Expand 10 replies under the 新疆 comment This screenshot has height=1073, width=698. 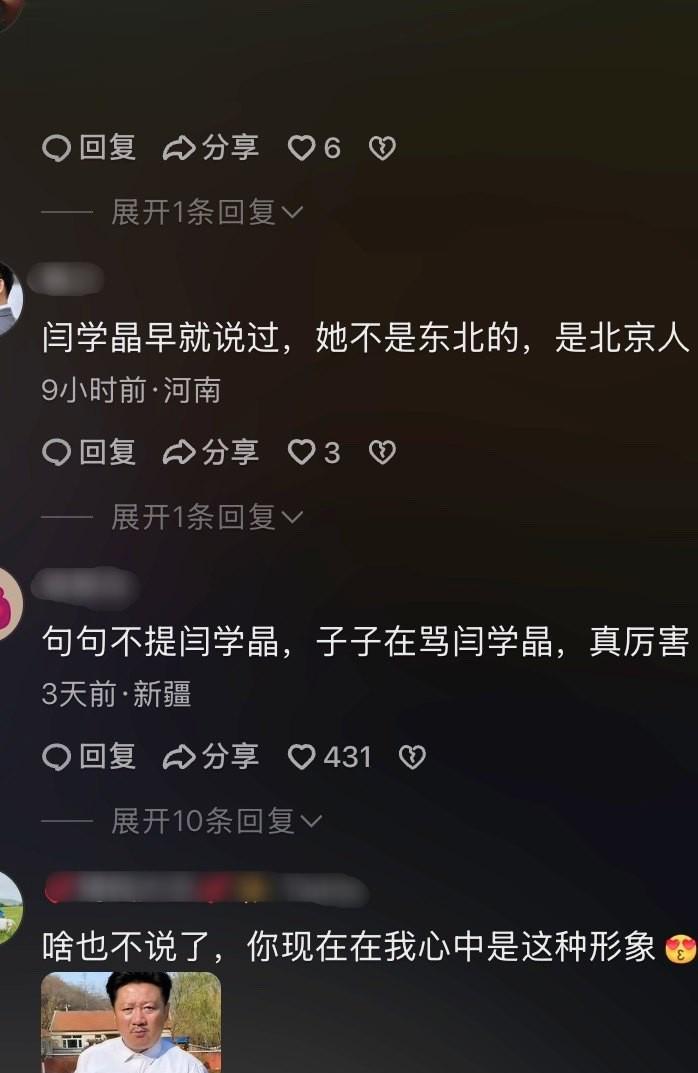point(216,821)
